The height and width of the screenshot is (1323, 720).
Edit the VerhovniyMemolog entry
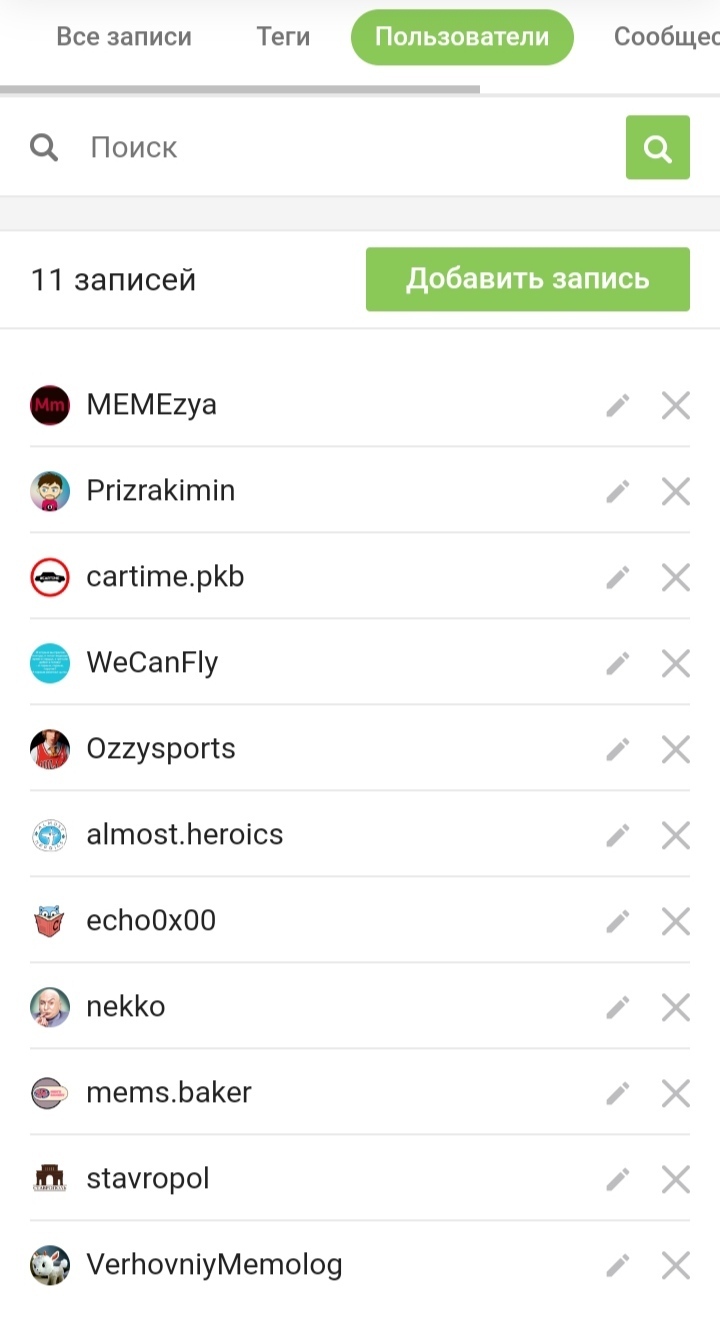pyautogui.click(x=618, y=1265)
